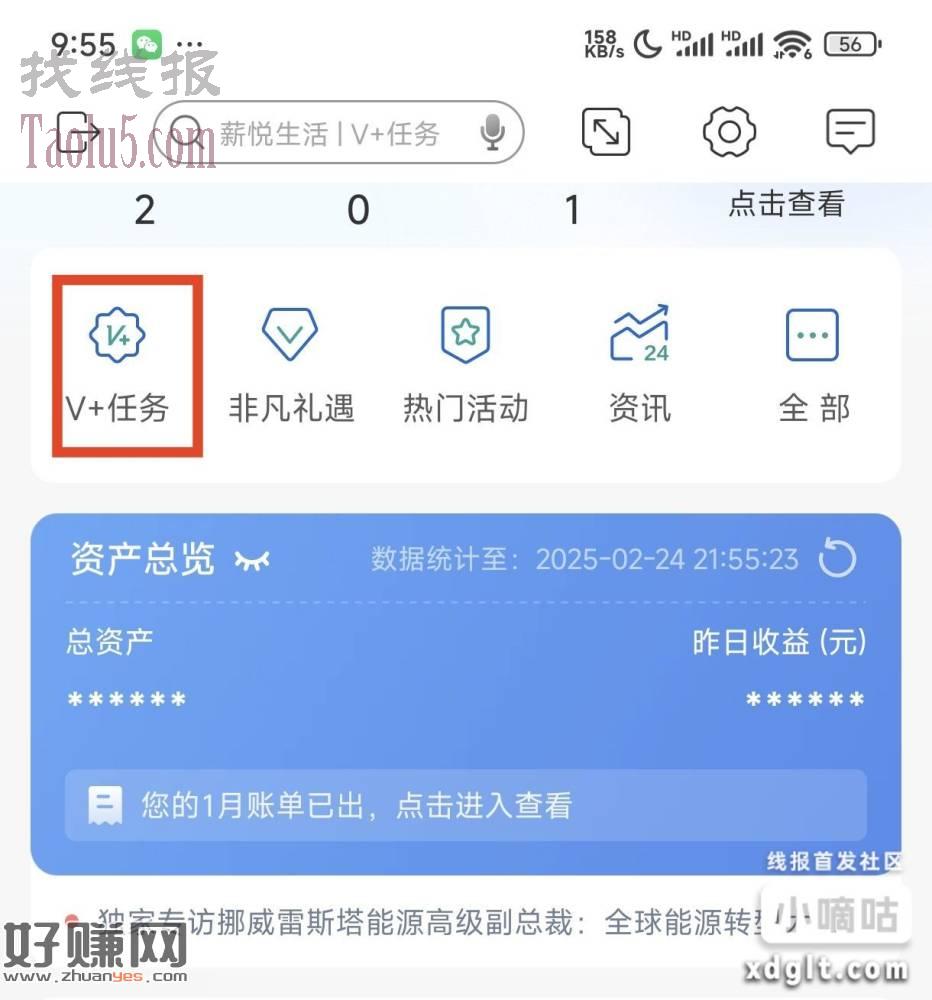The height and width of the screenshot is (1000, 932).
Task: Open the settings gear icon
Action: 729,132
